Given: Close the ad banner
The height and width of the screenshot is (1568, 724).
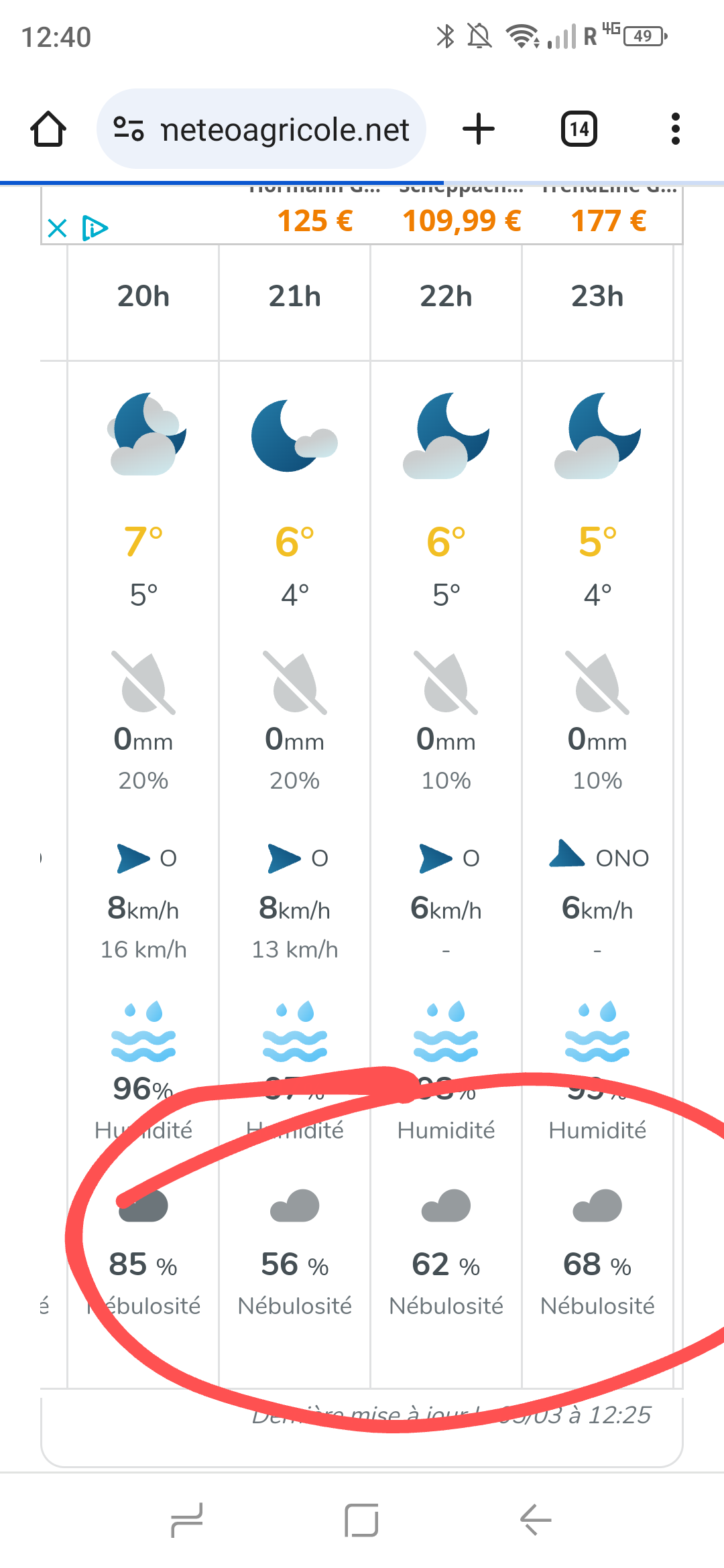Looking at the screenshot, I should coord(58,228).
